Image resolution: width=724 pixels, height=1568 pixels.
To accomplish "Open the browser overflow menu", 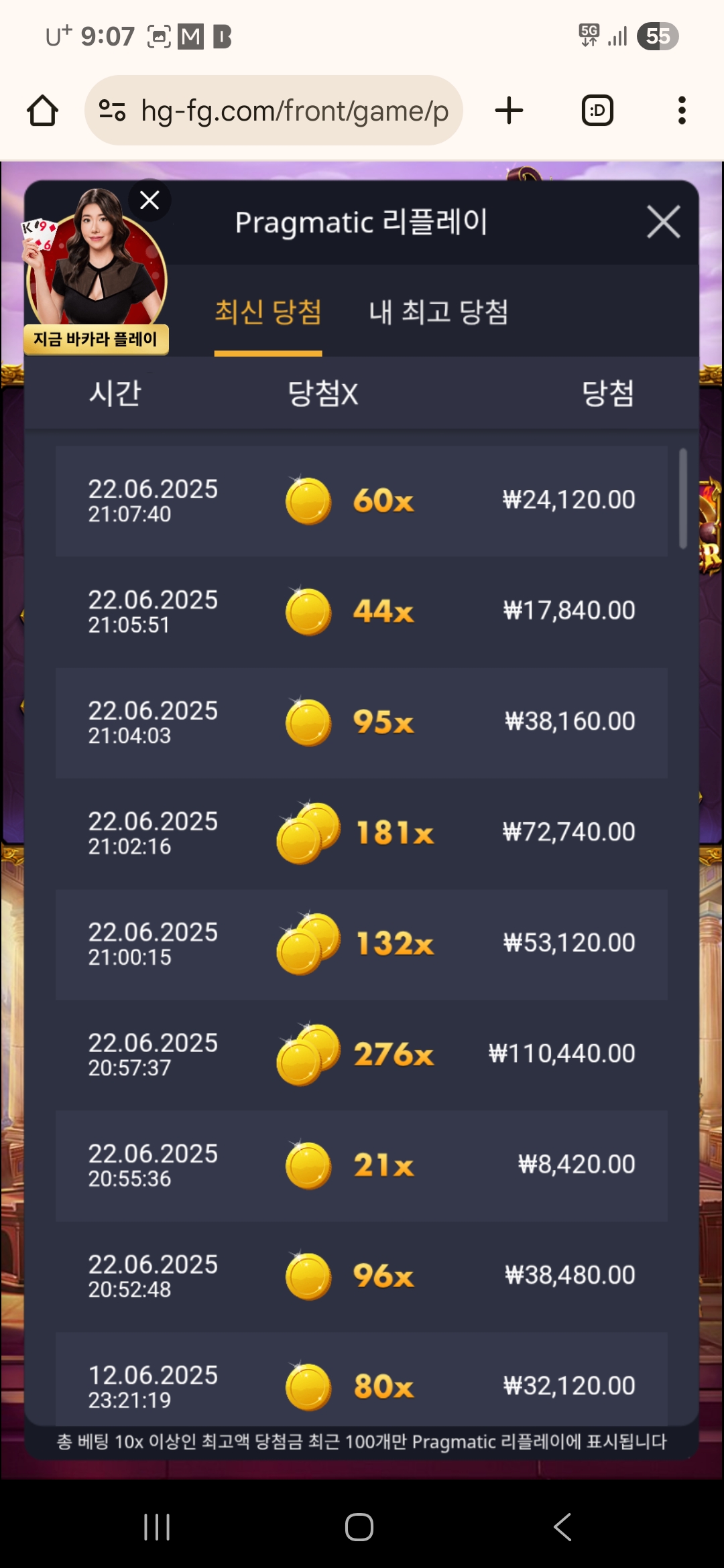I will [682, 111].
